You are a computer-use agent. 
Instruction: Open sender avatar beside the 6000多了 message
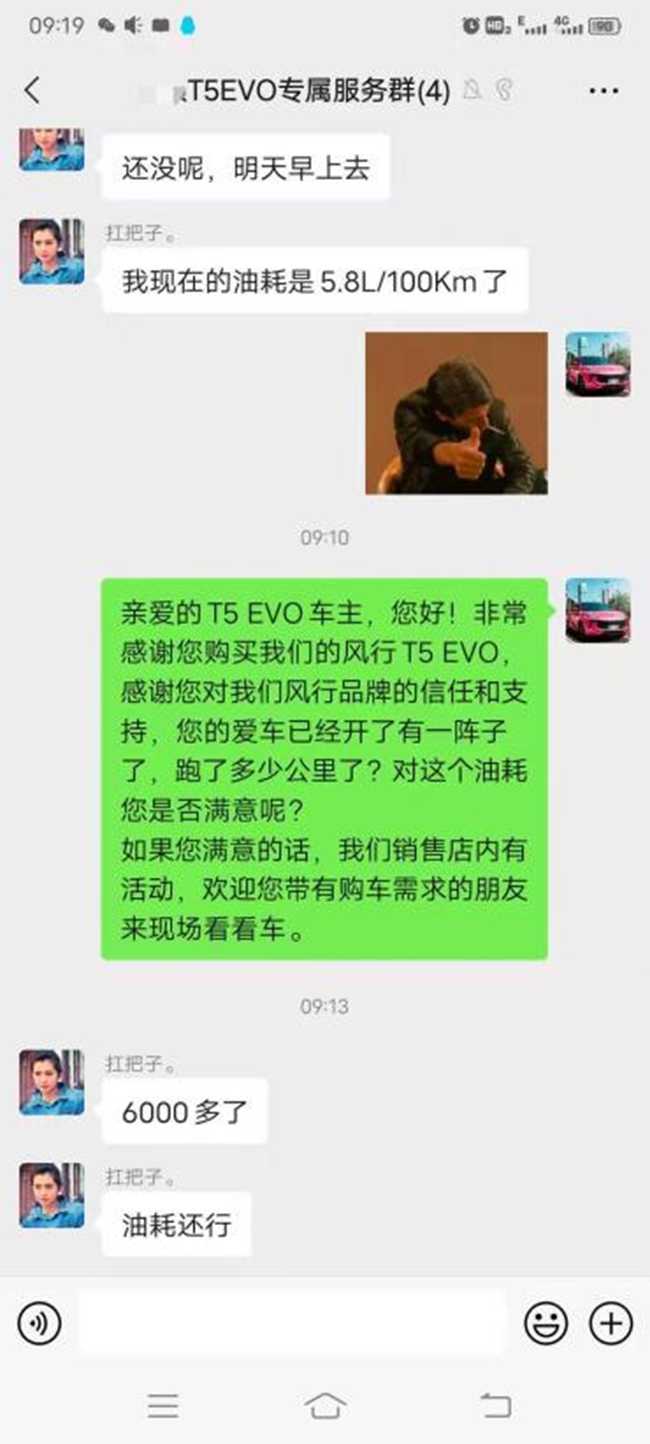point(52,1082)
